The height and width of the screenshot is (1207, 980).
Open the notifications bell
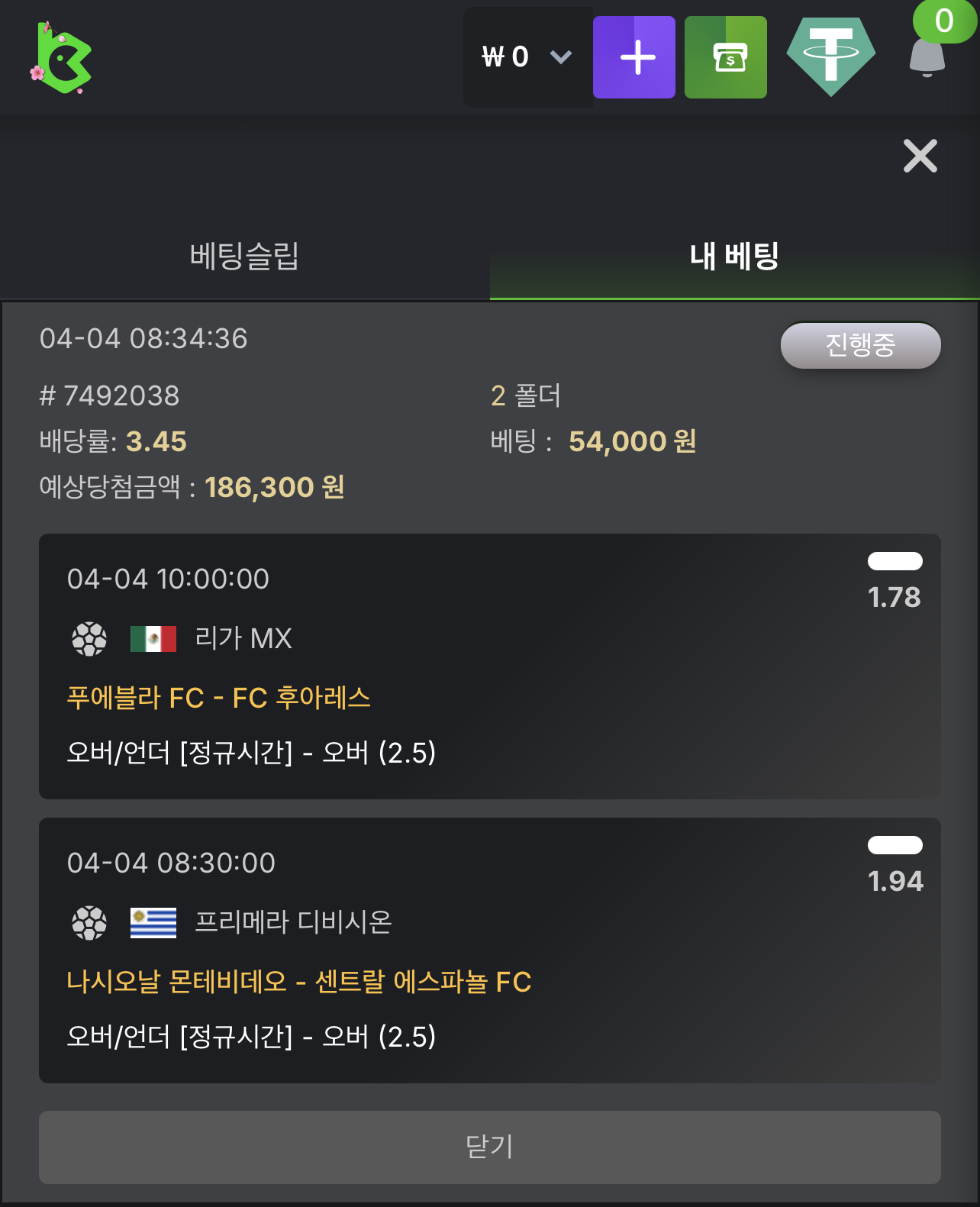[927, 57]
